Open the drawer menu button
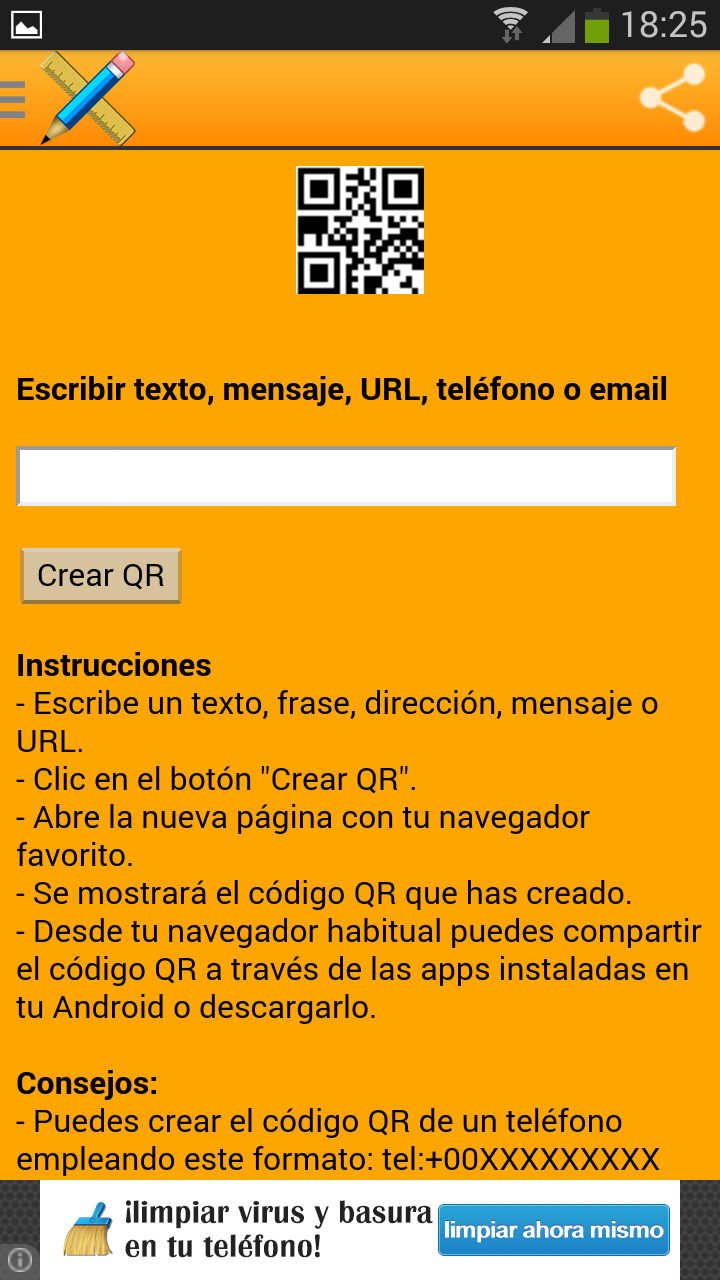Screen dimensions: 720x1280 (x=13, y=99)
